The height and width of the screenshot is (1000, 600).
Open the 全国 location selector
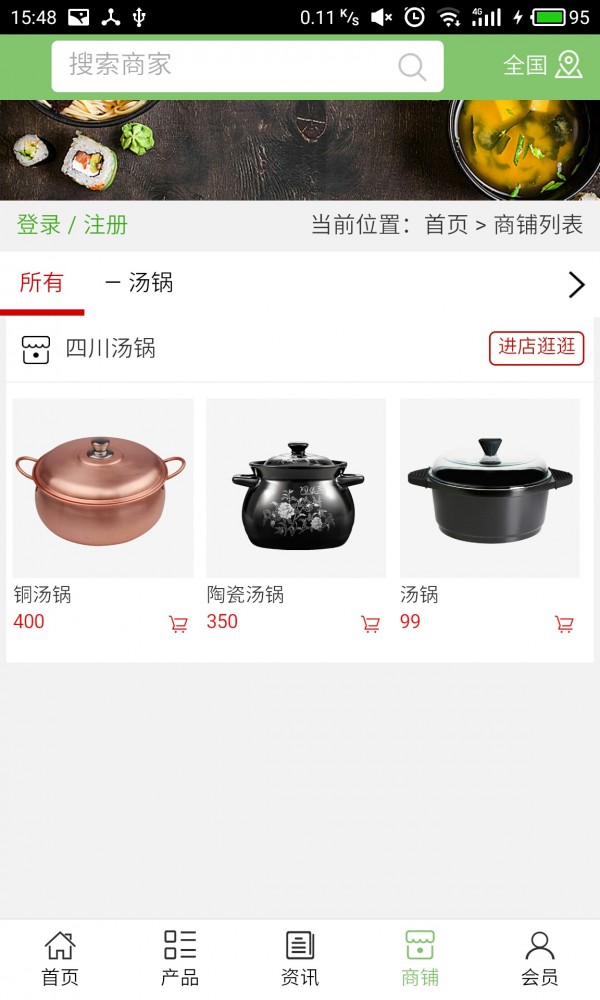click(542, 66)
